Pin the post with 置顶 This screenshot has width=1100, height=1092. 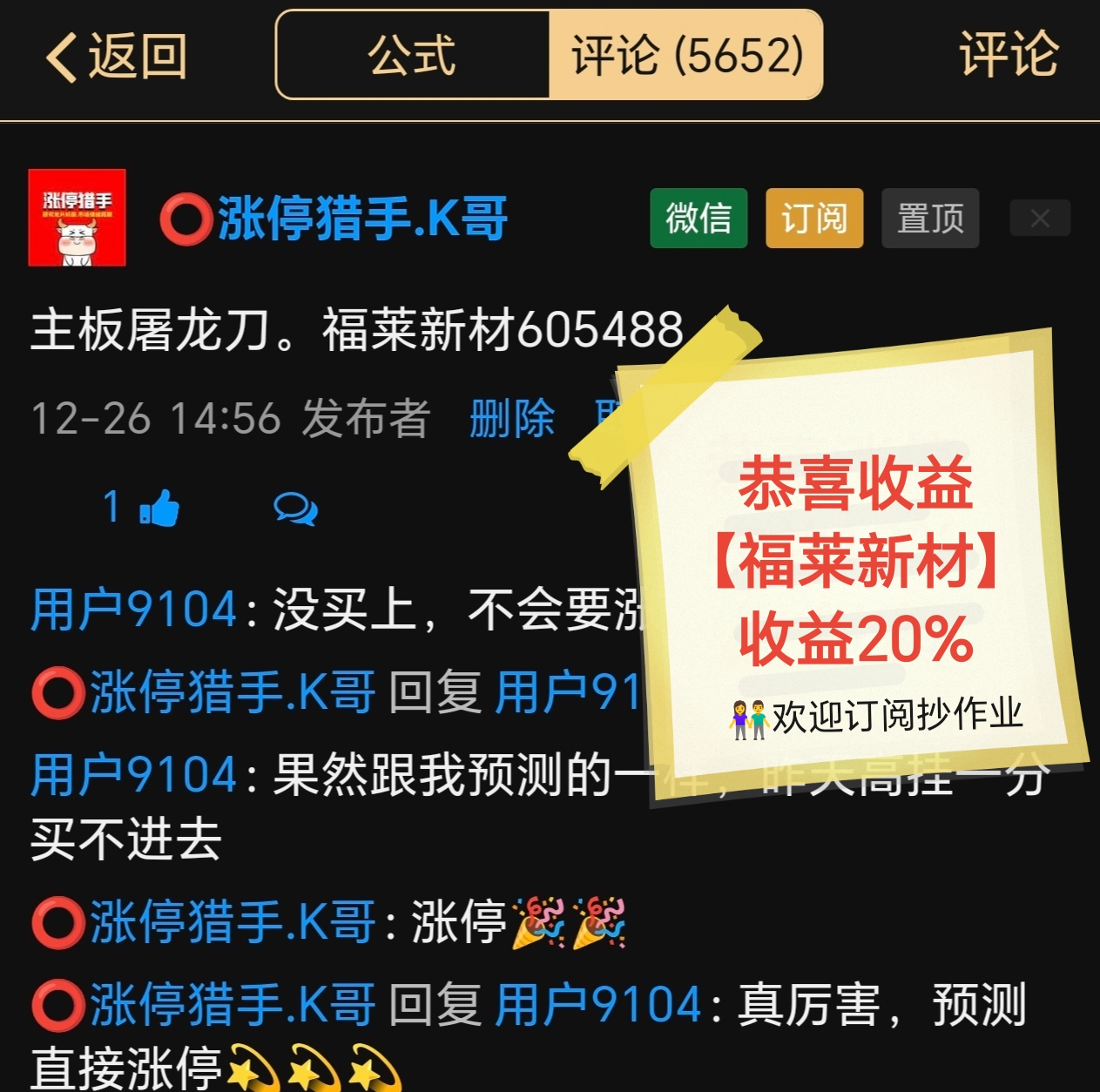930,218
